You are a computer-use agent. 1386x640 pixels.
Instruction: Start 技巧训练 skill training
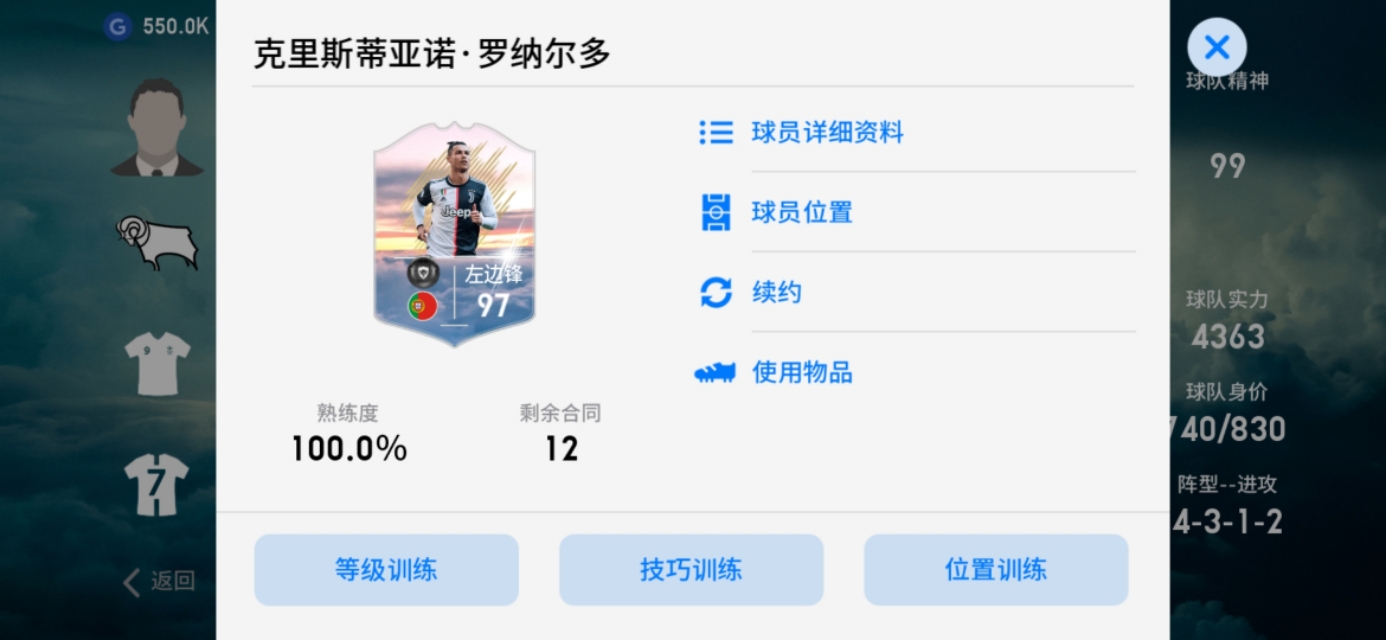(x=691, y=570)
